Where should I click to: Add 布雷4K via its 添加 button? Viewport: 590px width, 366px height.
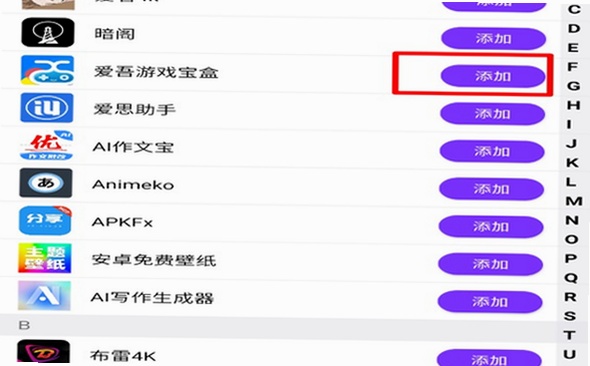point(489,359)
